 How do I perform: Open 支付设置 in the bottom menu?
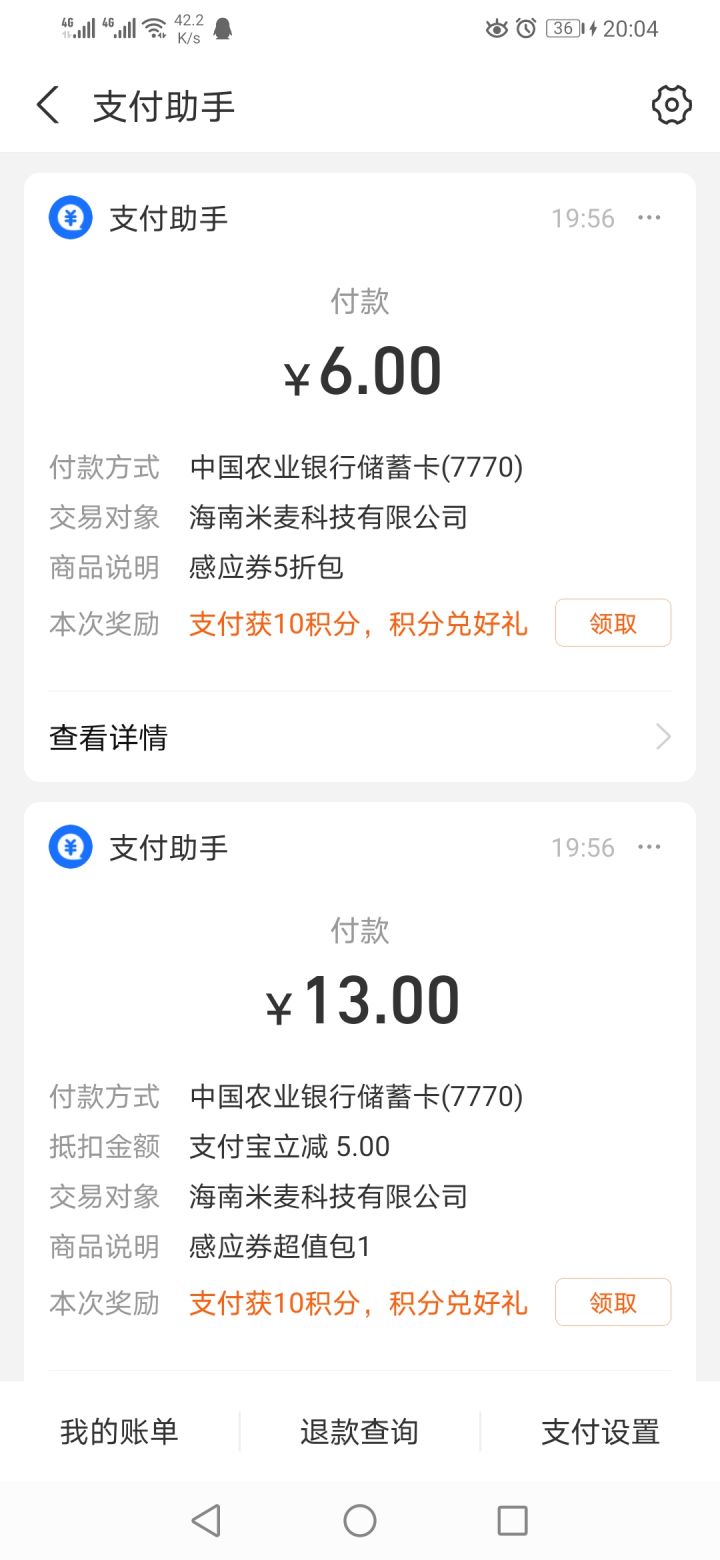[600, 1432]
